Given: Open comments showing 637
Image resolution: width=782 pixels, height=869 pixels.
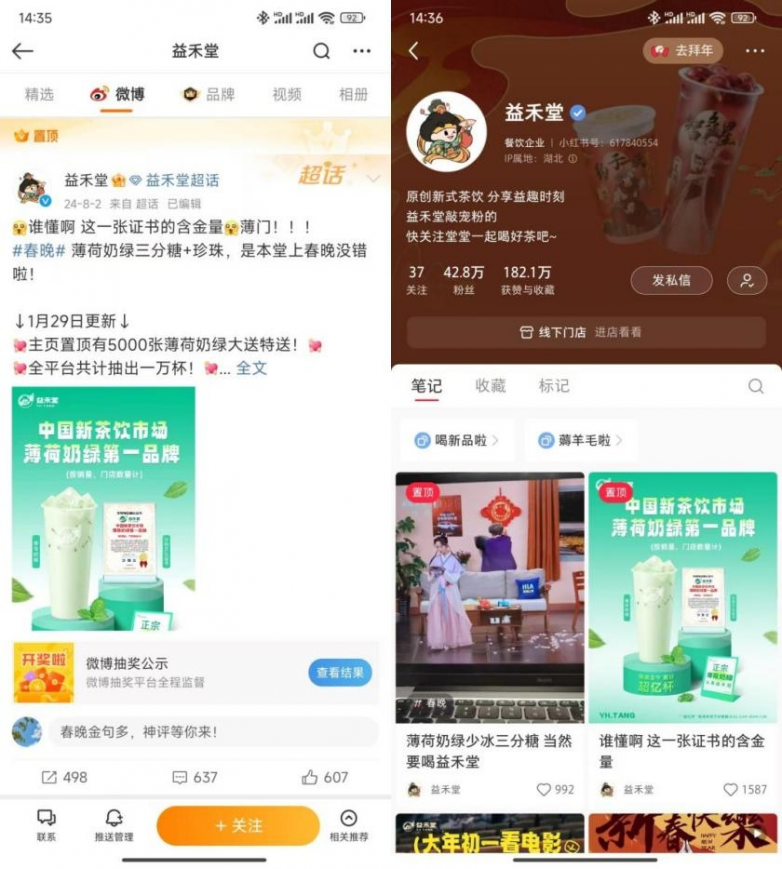Looking at the screenshot, I should point(194,777).
